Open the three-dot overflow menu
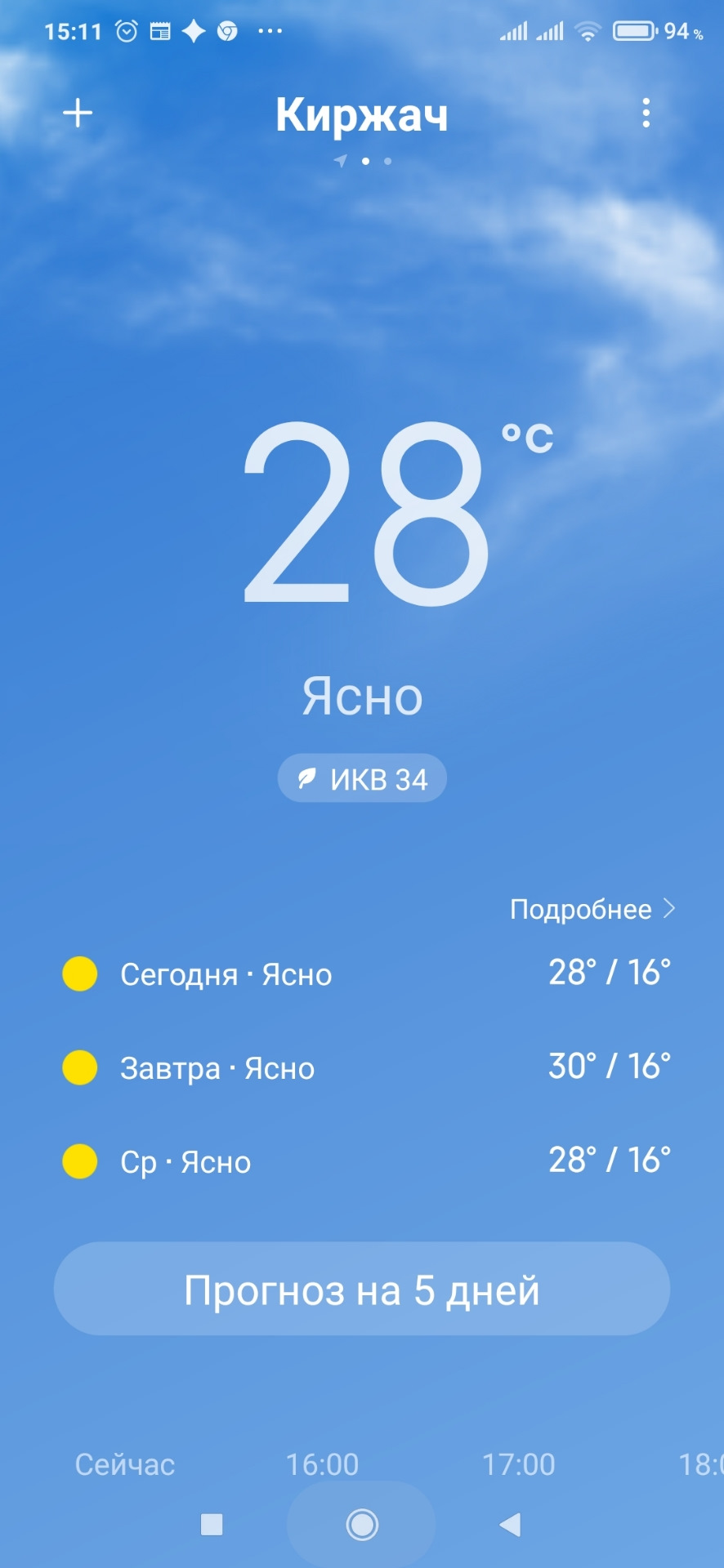The image size is (724, 1568). tap(646, 113)
